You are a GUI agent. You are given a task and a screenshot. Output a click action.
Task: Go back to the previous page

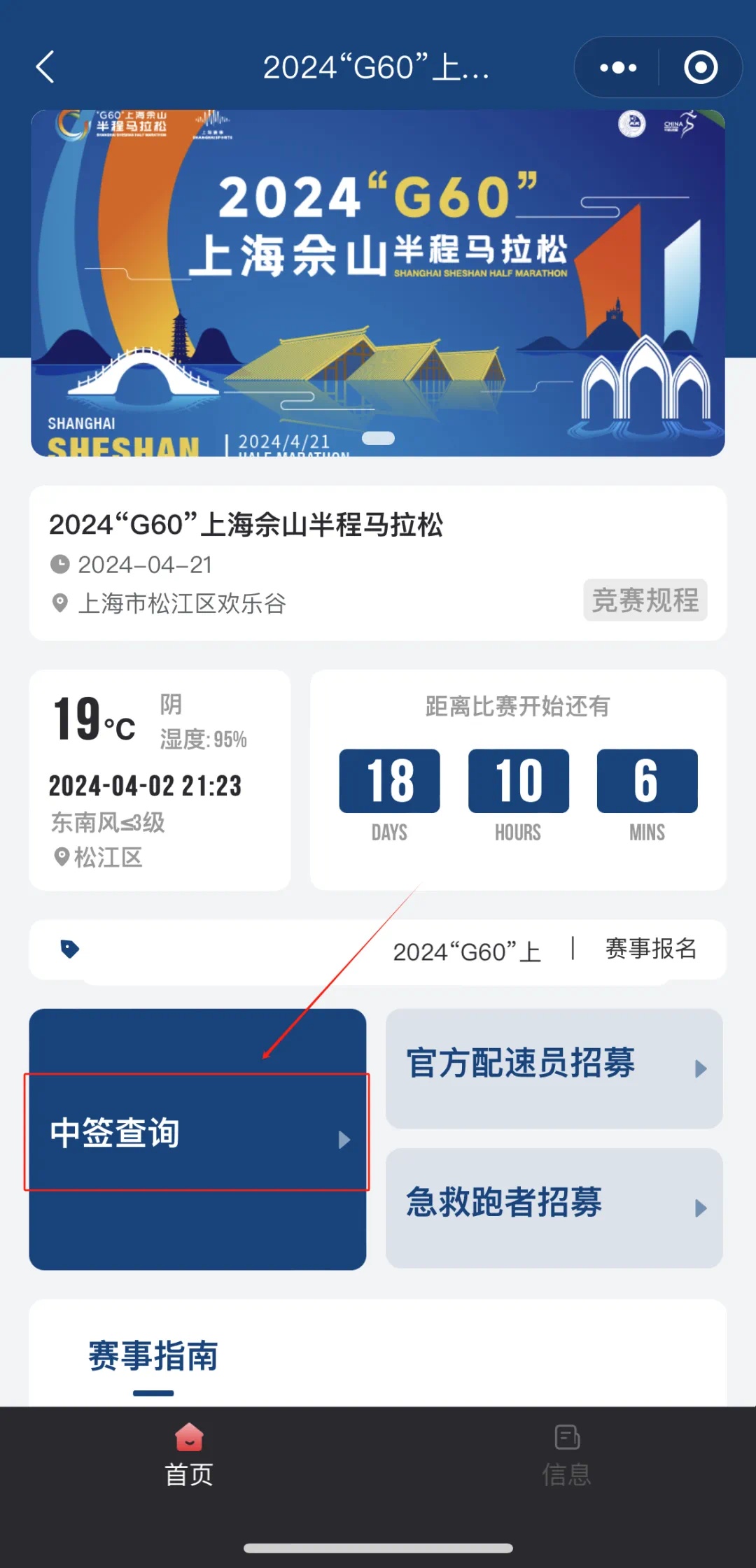tap(45, 68)
